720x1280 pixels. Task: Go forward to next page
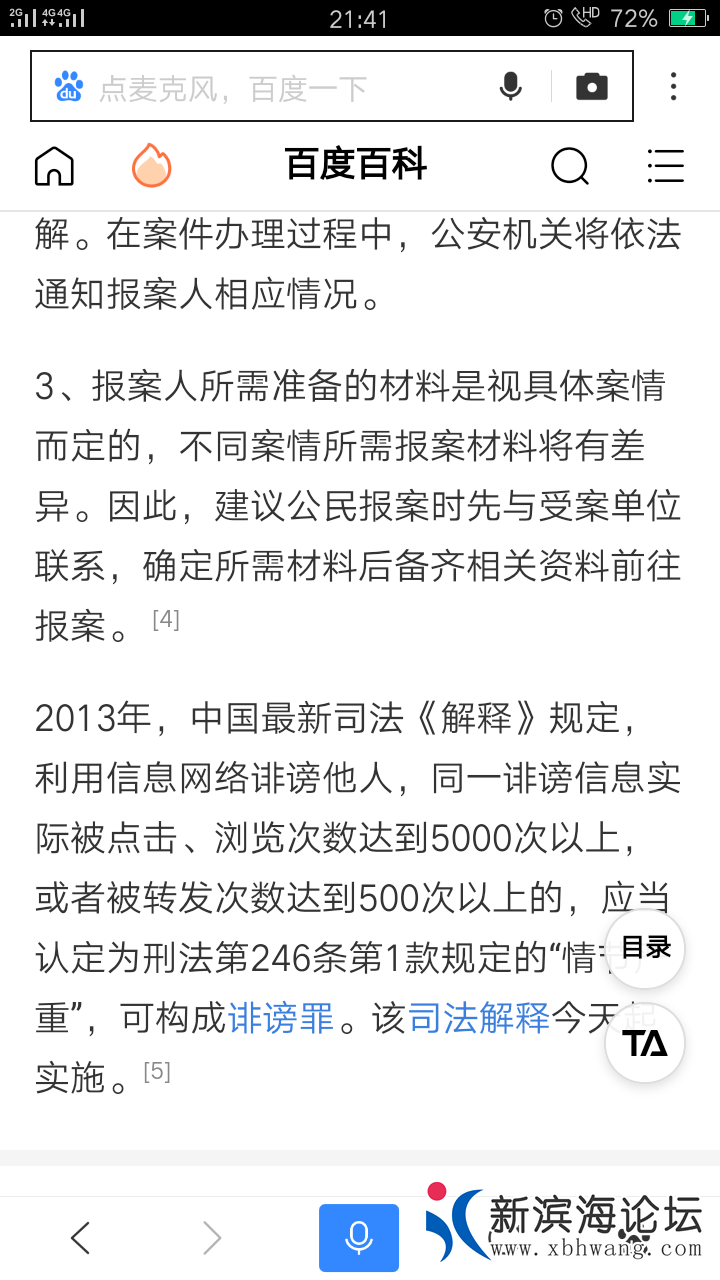(211, 1238)
